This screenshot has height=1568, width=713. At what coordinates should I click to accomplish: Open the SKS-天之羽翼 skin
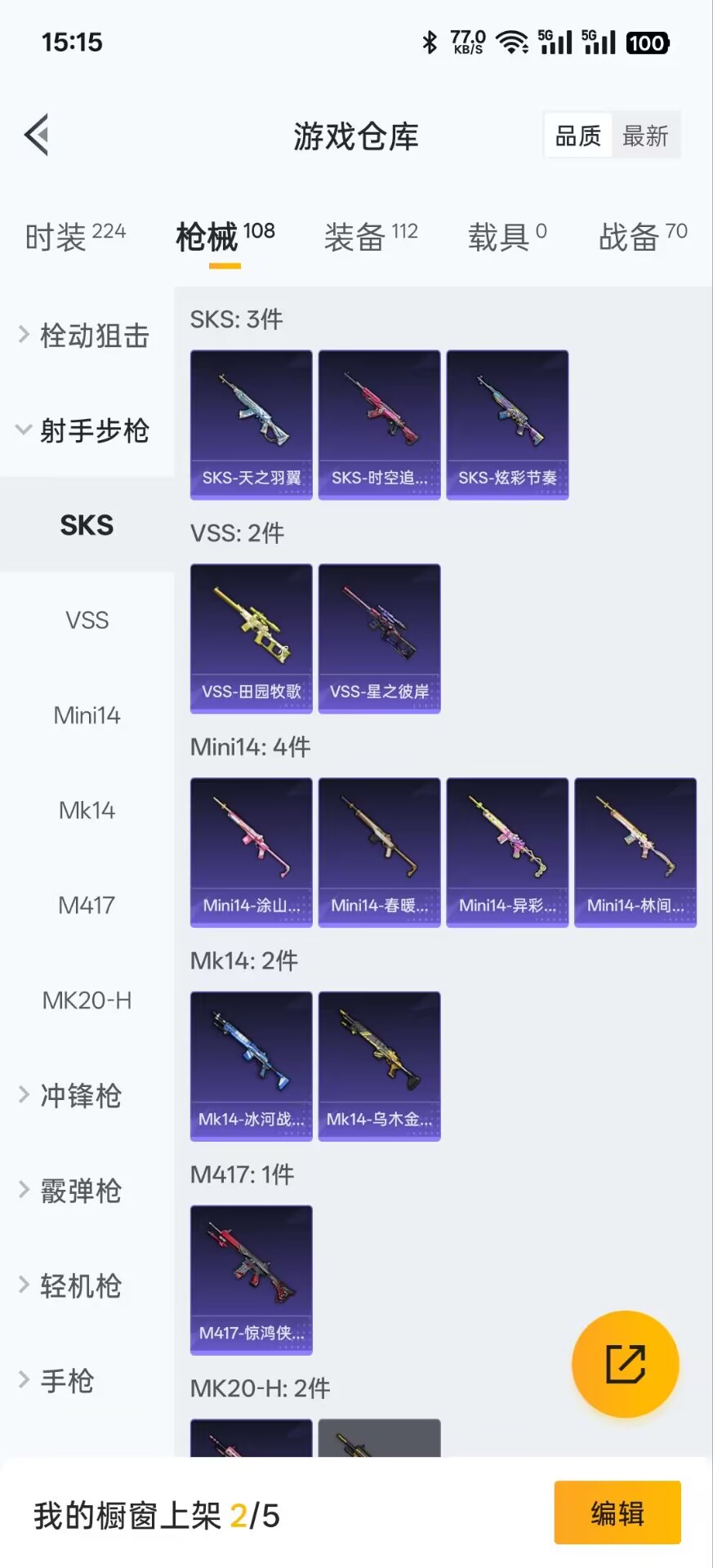click(x=252, y=425)
